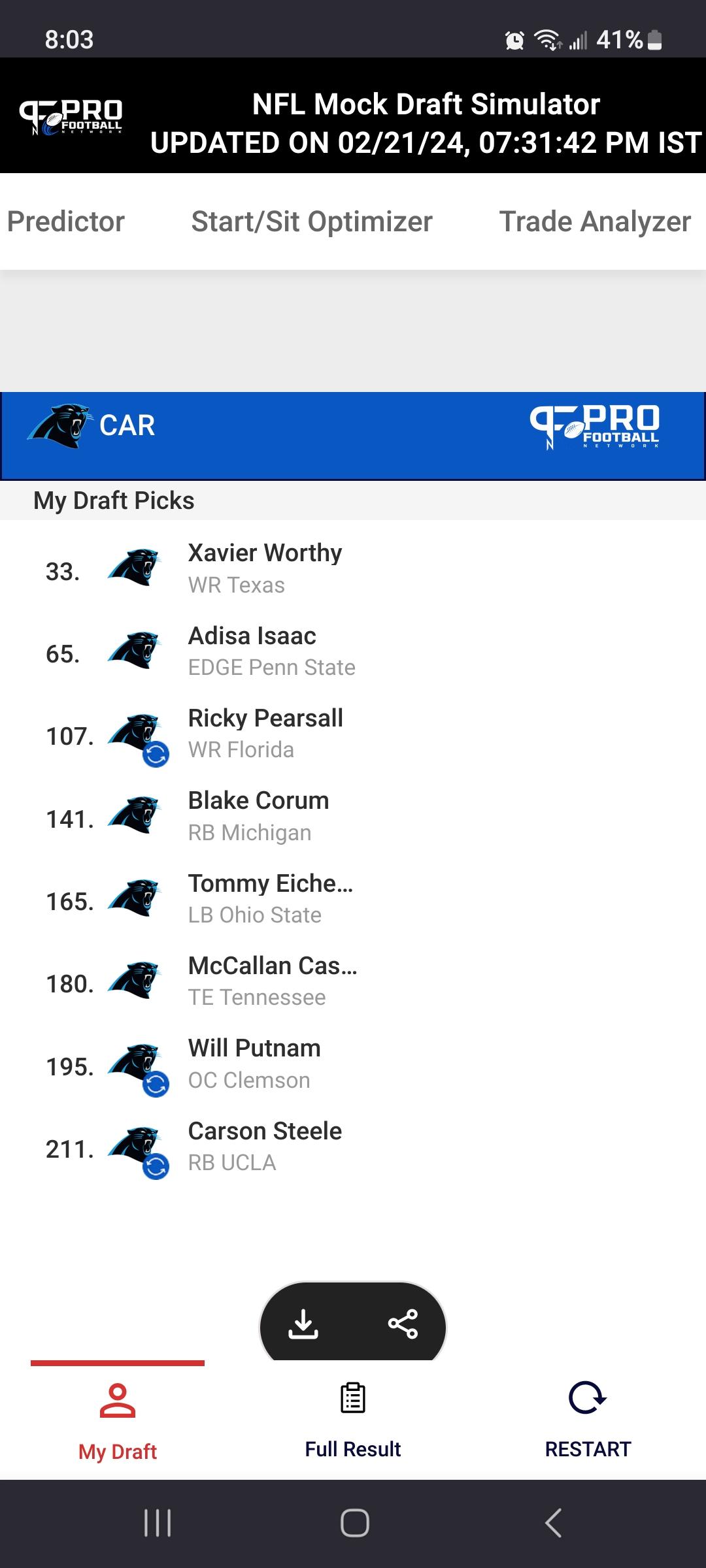Share the Panthers draft picks

pyautogui.click(x=403, y=1324)
